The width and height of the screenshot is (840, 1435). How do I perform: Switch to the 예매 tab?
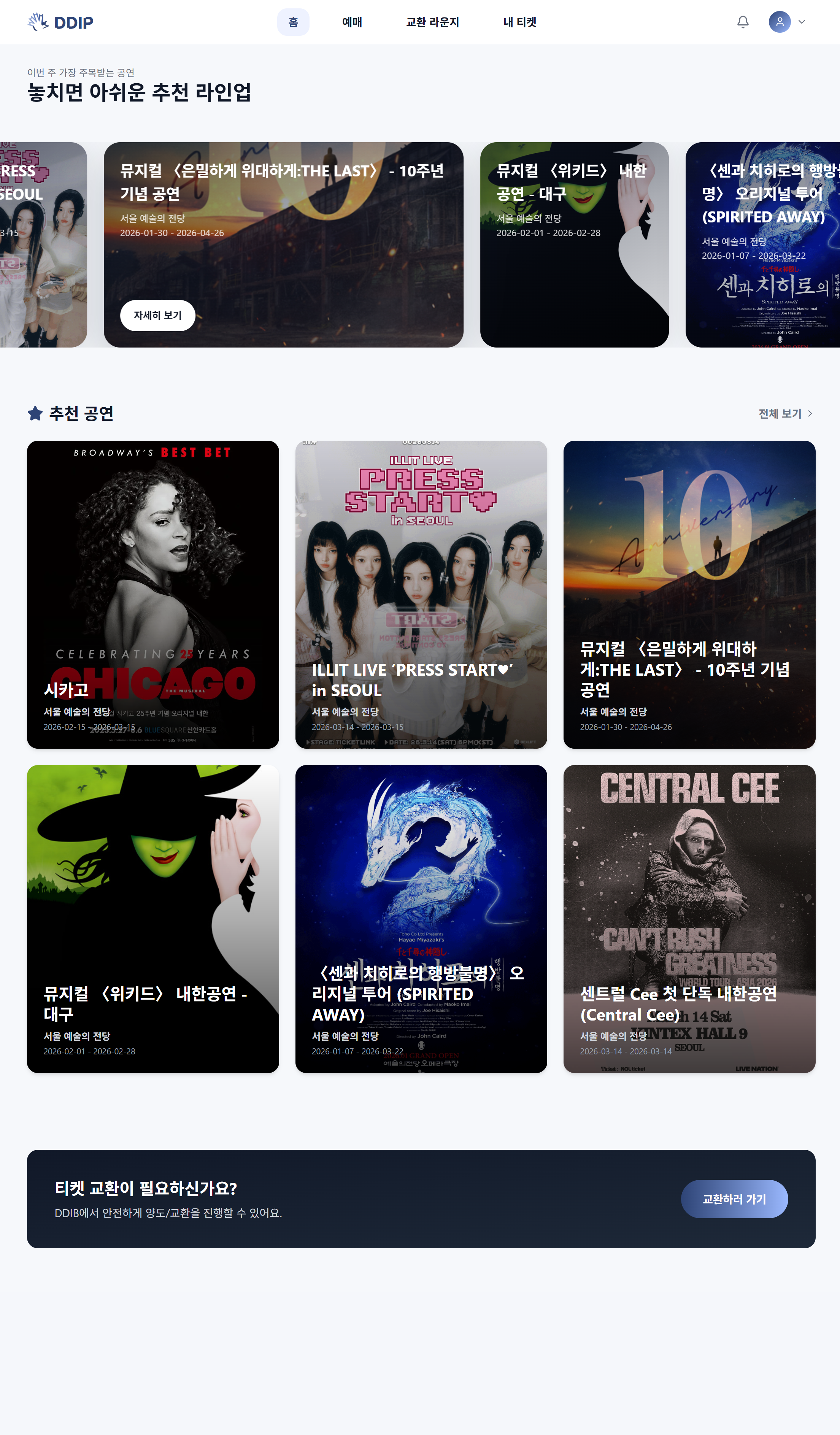tap(352, 22)
